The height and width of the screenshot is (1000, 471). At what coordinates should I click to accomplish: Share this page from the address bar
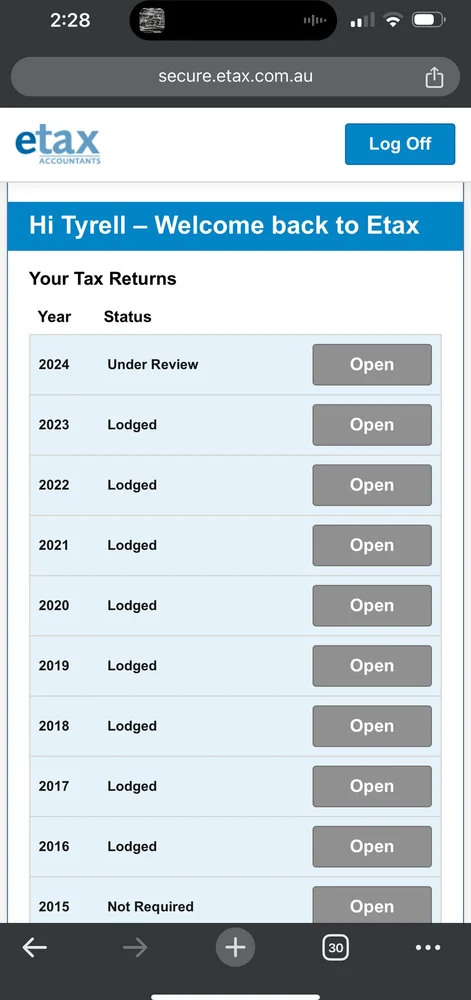click(x=433, y=77)
